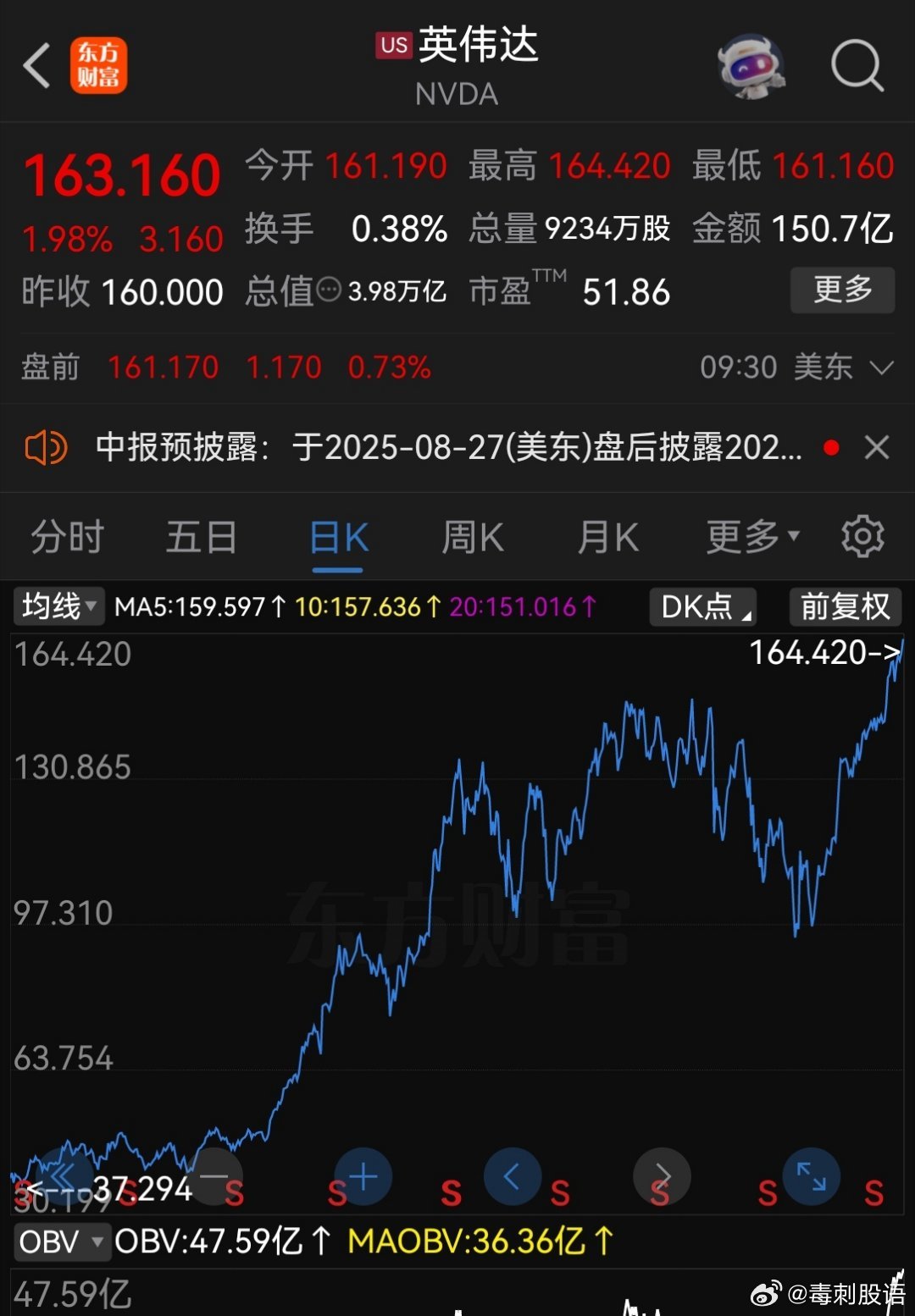
Task: Open the 均线 indicator dropdown
Action: [x=57, y=606]
